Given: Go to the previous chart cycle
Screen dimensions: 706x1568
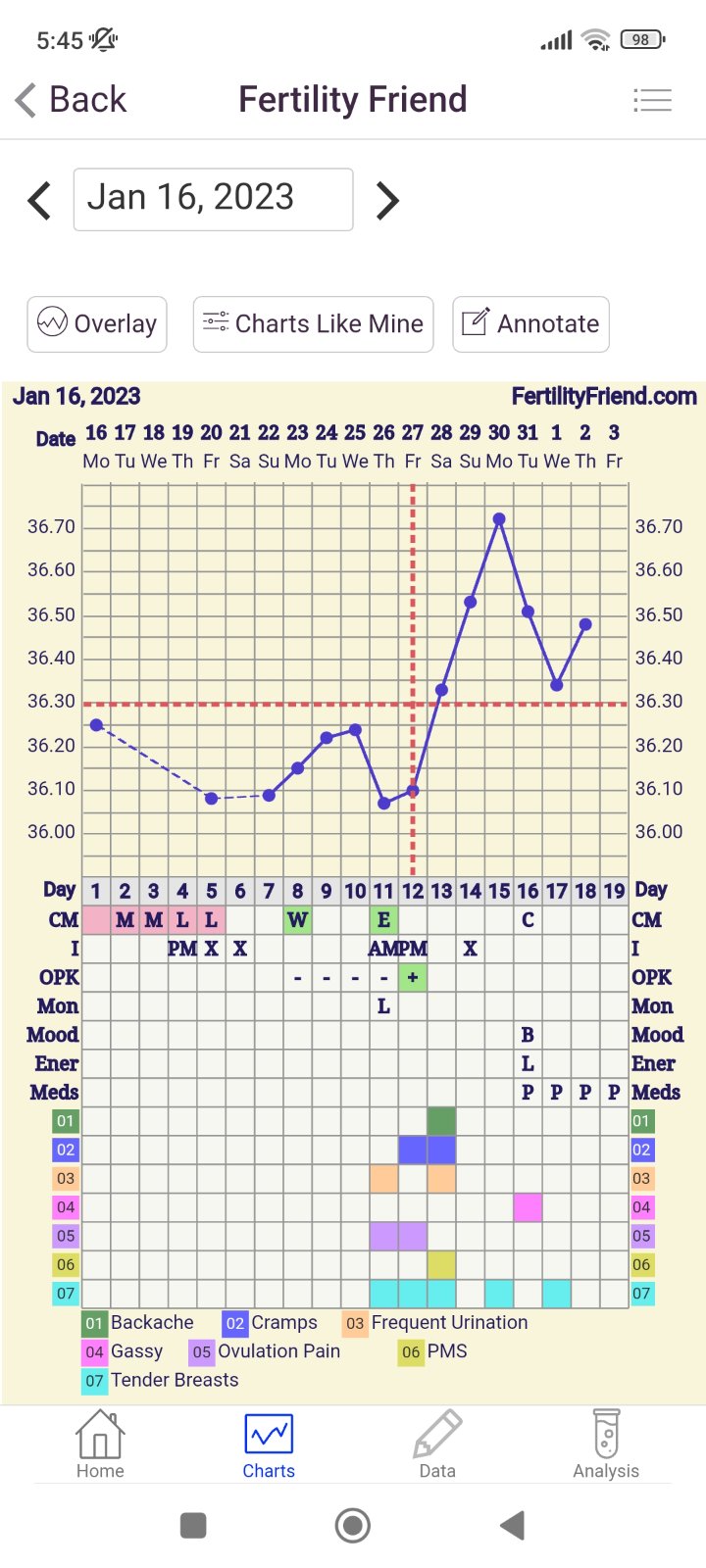Looking at the screenshot, I should coord(39,200).
